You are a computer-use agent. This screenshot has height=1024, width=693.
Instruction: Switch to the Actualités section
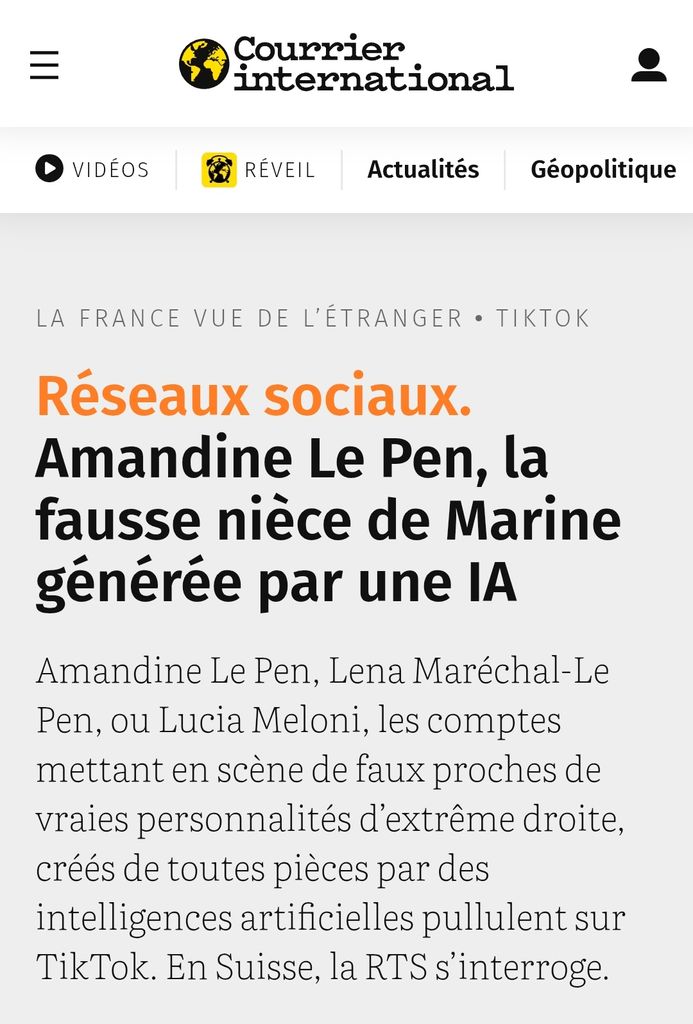[423, 170]
